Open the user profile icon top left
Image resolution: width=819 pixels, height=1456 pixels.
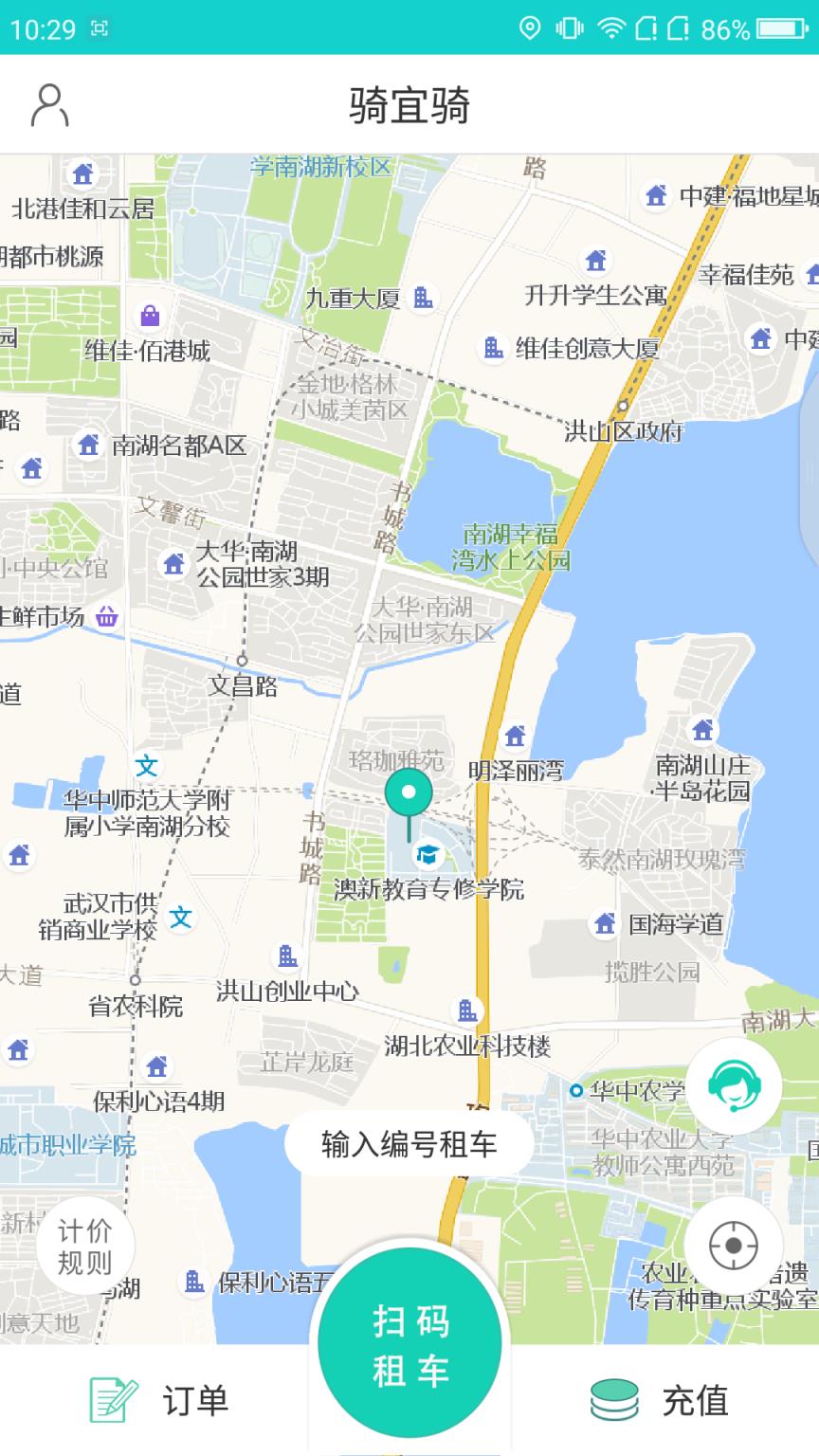tap(47, 104)
